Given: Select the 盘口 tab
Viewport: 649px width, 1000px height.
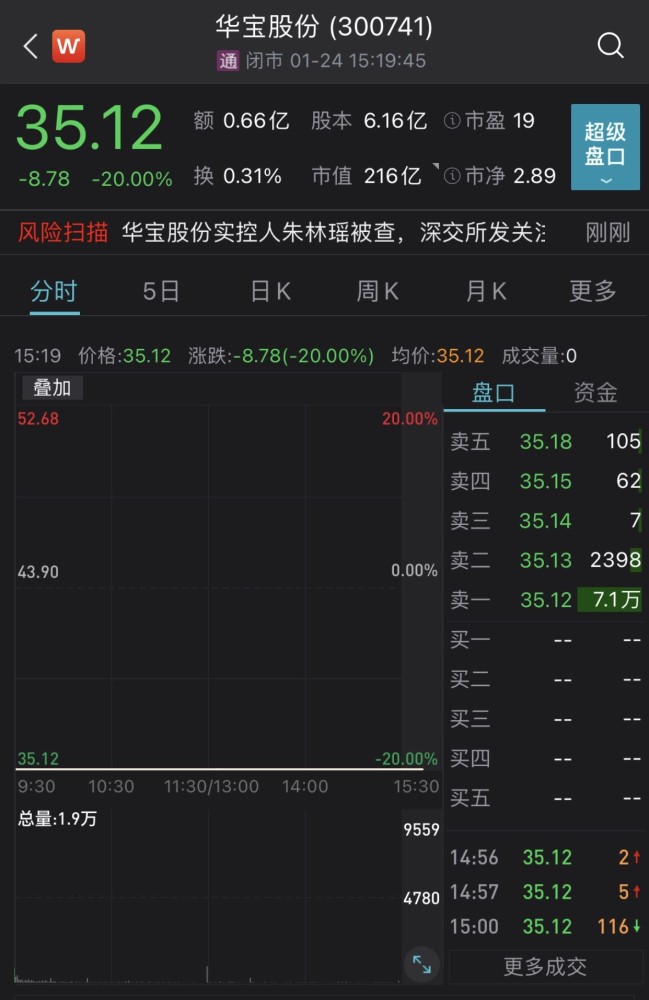Looking at the screenshot, I should [x=494, y=393].
